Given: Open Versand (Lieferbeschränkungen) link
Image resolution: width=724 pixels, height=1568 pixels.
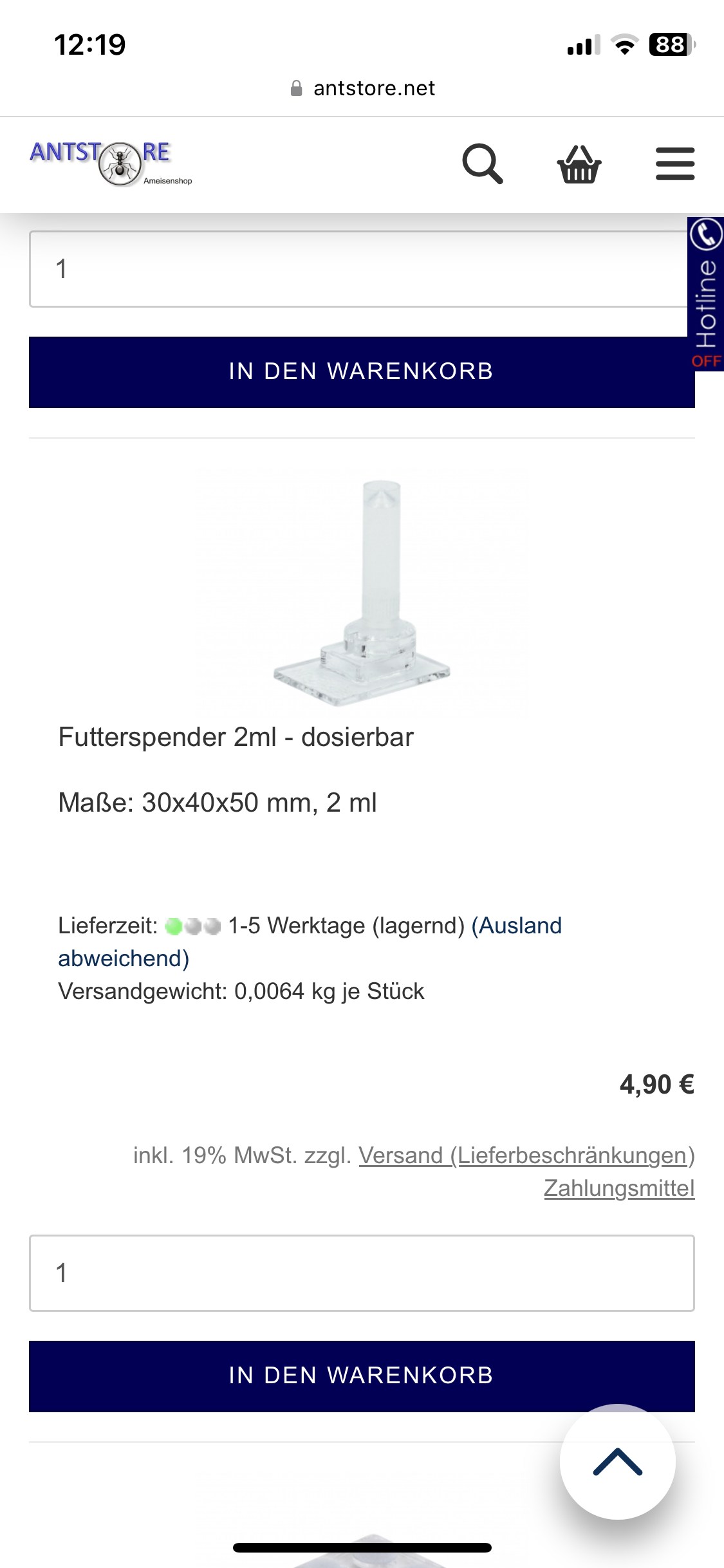Looking at the screenshot, I should click(x=526, y=1155).
